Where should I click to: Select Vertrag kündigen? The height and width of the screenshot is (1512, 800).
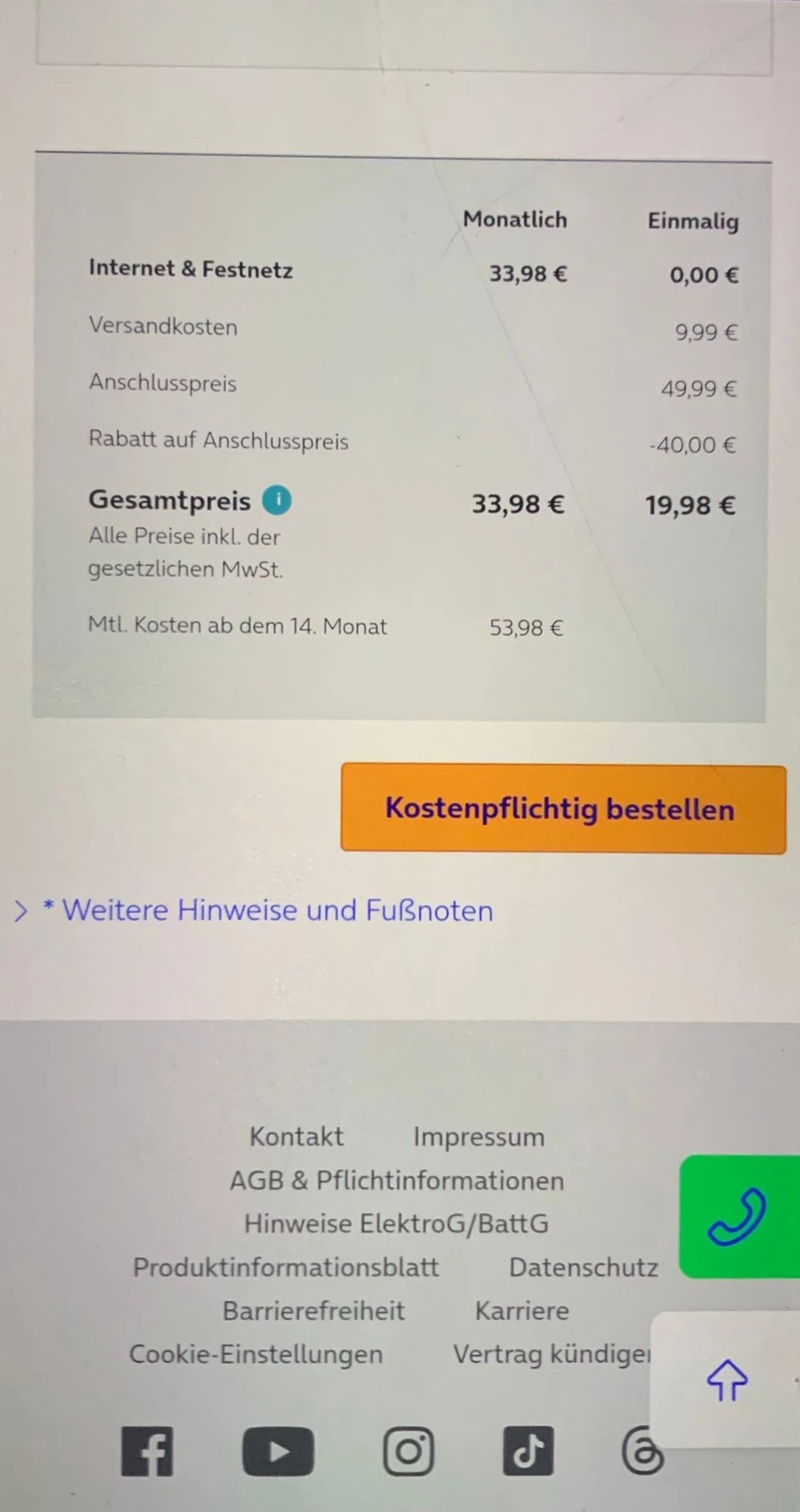click(551, 1355)
